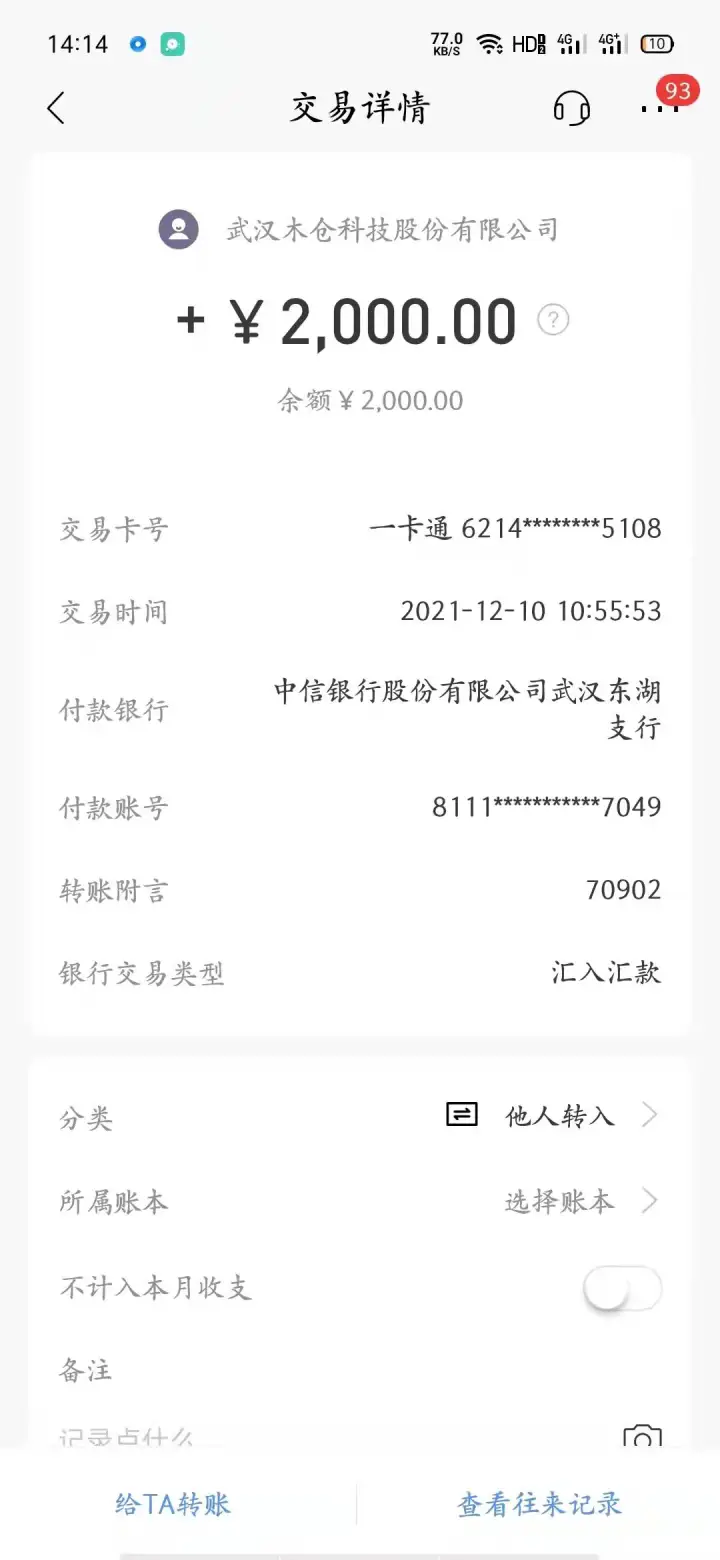Toggle the 不计入本月收支 switch

623,1288
